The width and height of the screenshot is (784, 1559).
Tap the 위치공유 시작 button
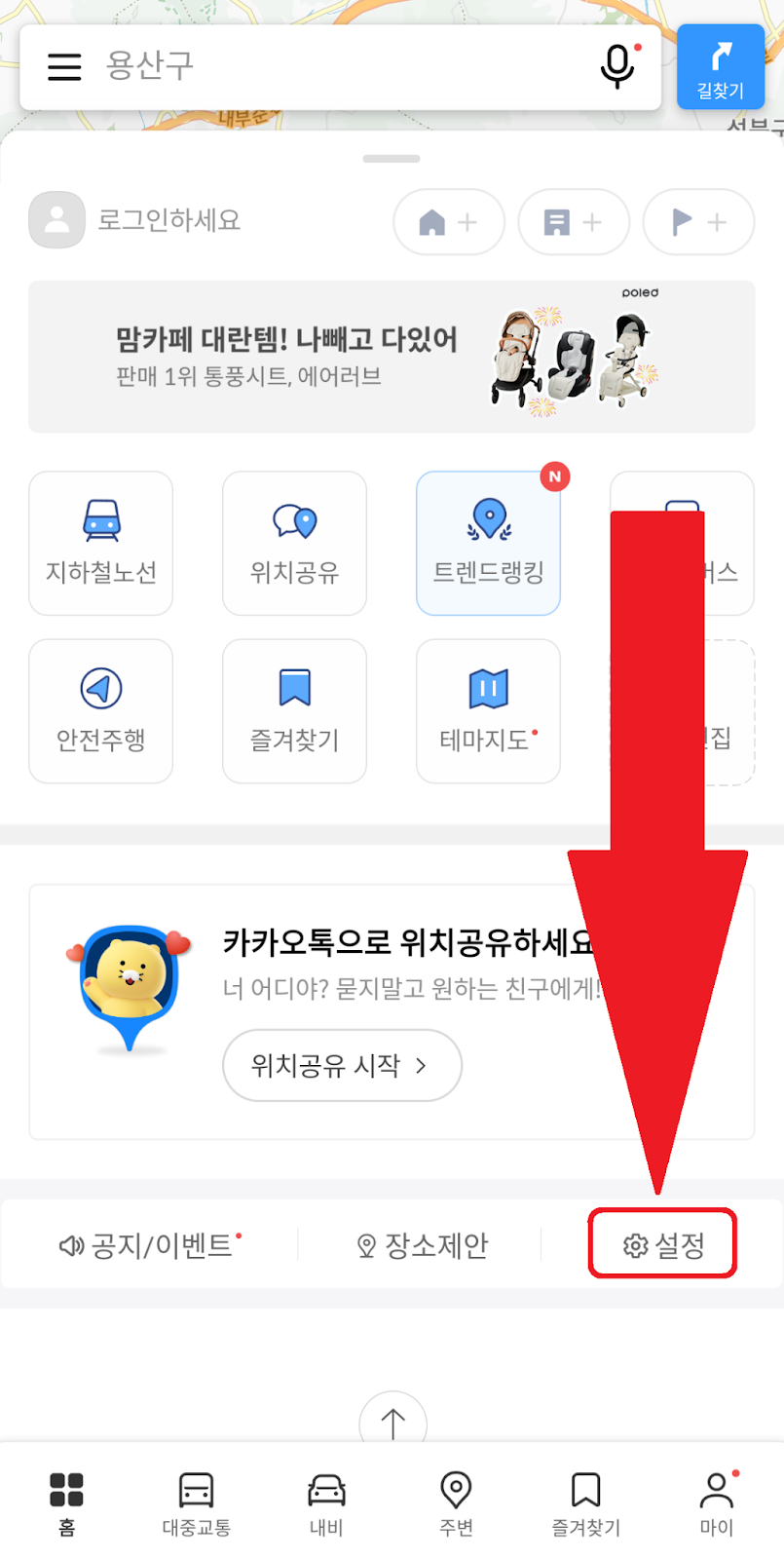(x=342, y=1065)
